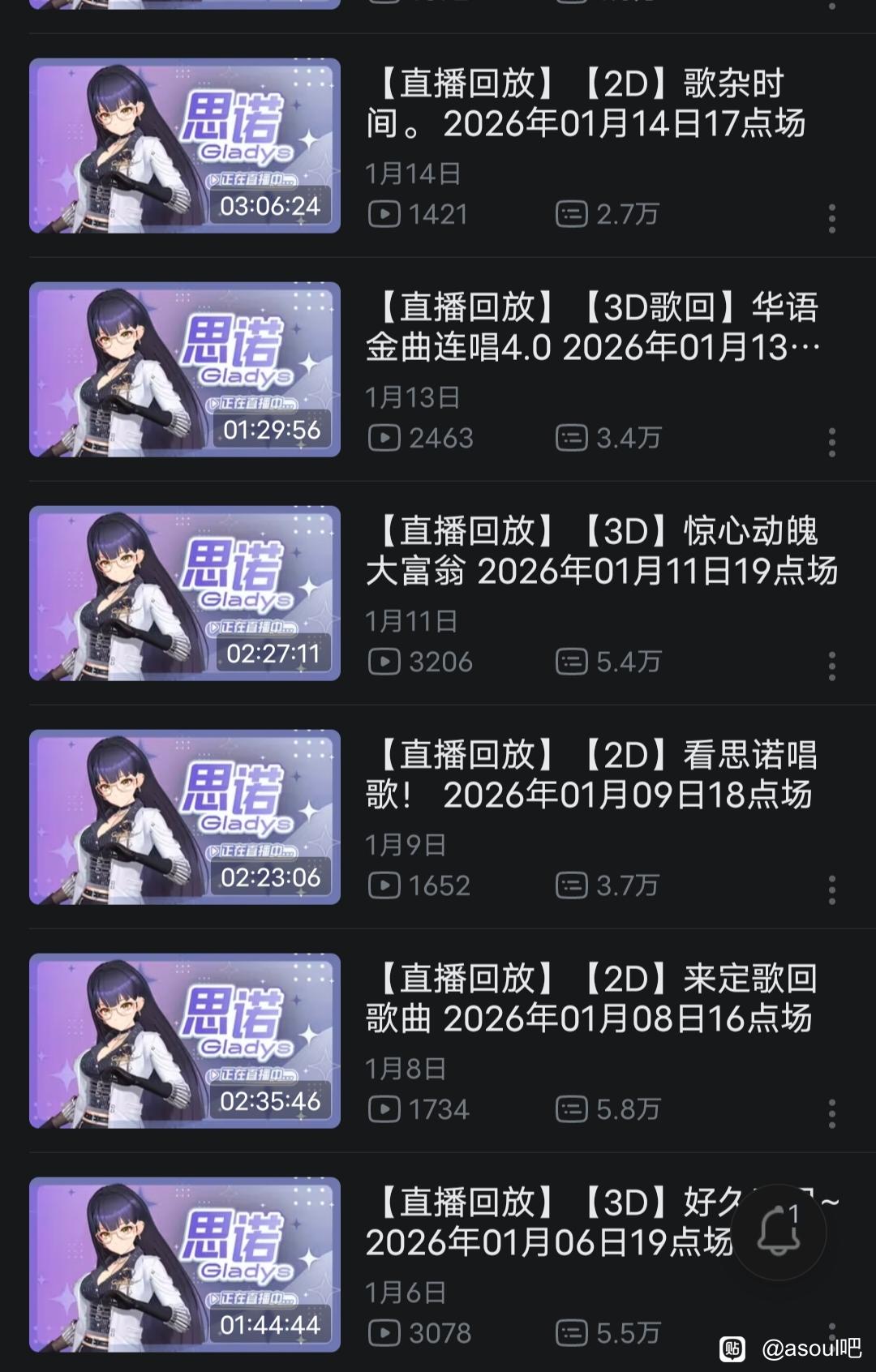This screenshot has width=876, height=1372.
Task: Show the overflow menu for 惊心动魄大富翁
Action: [x=831, y=667]
